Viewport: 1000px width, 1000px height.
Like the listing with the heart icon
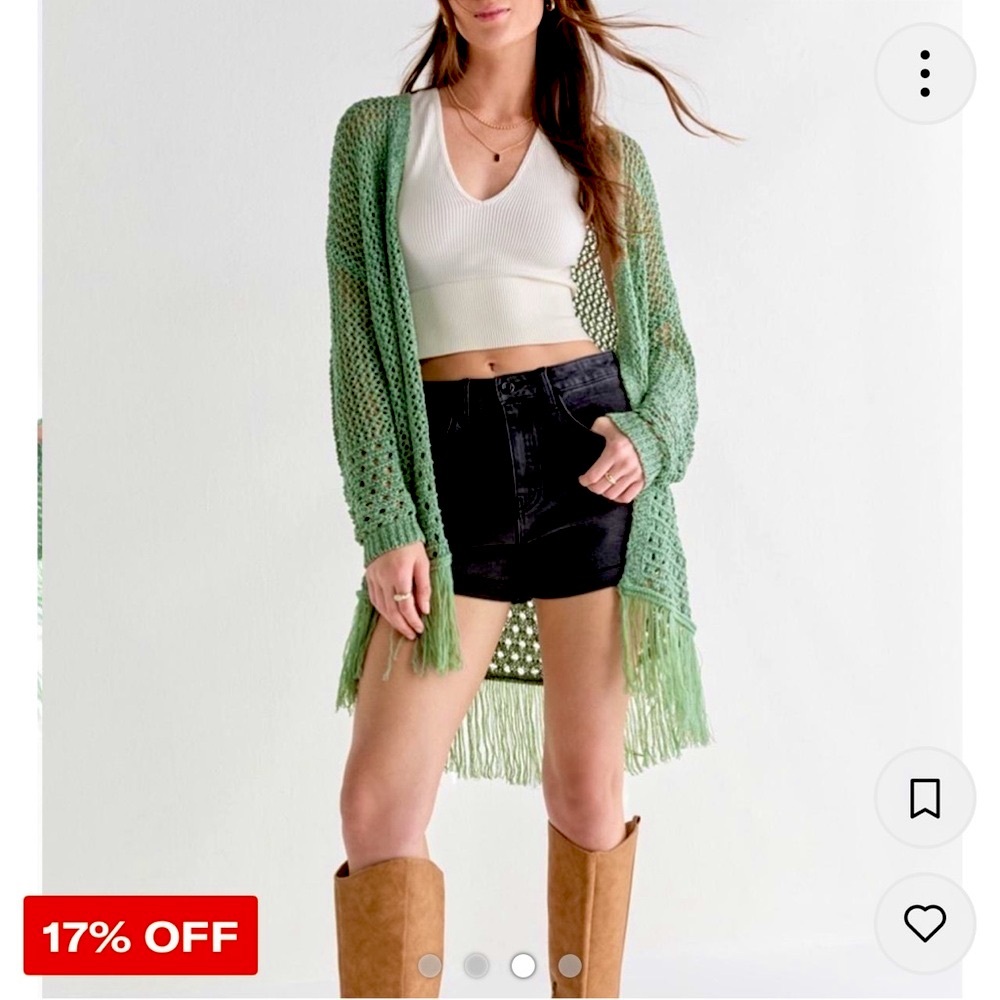tap(924, 923)
